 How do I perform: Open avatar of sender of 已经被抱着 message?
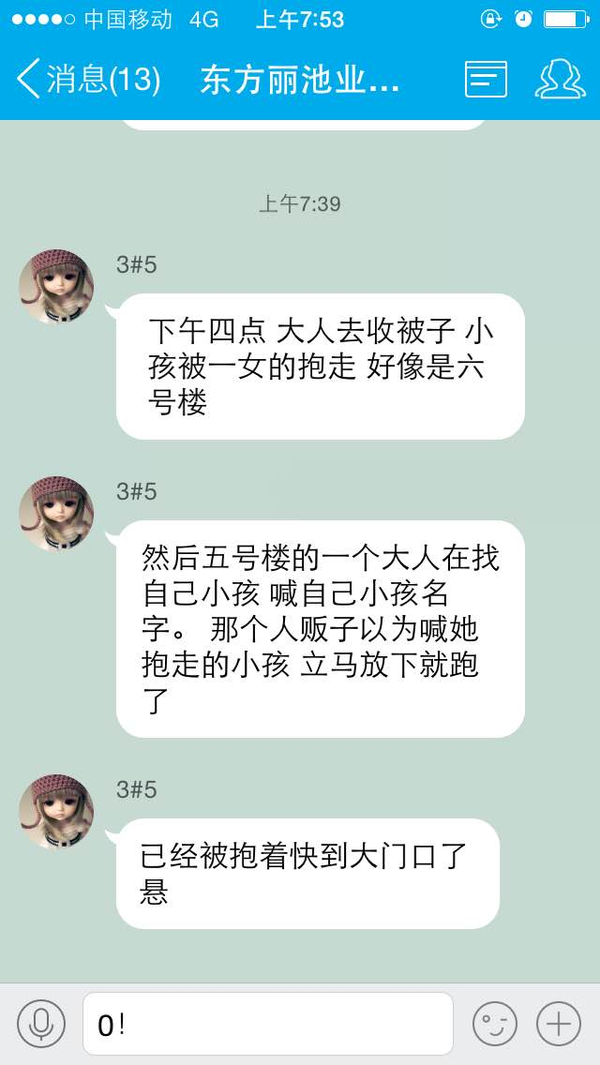pyautogui.click(x=57, y=812)
